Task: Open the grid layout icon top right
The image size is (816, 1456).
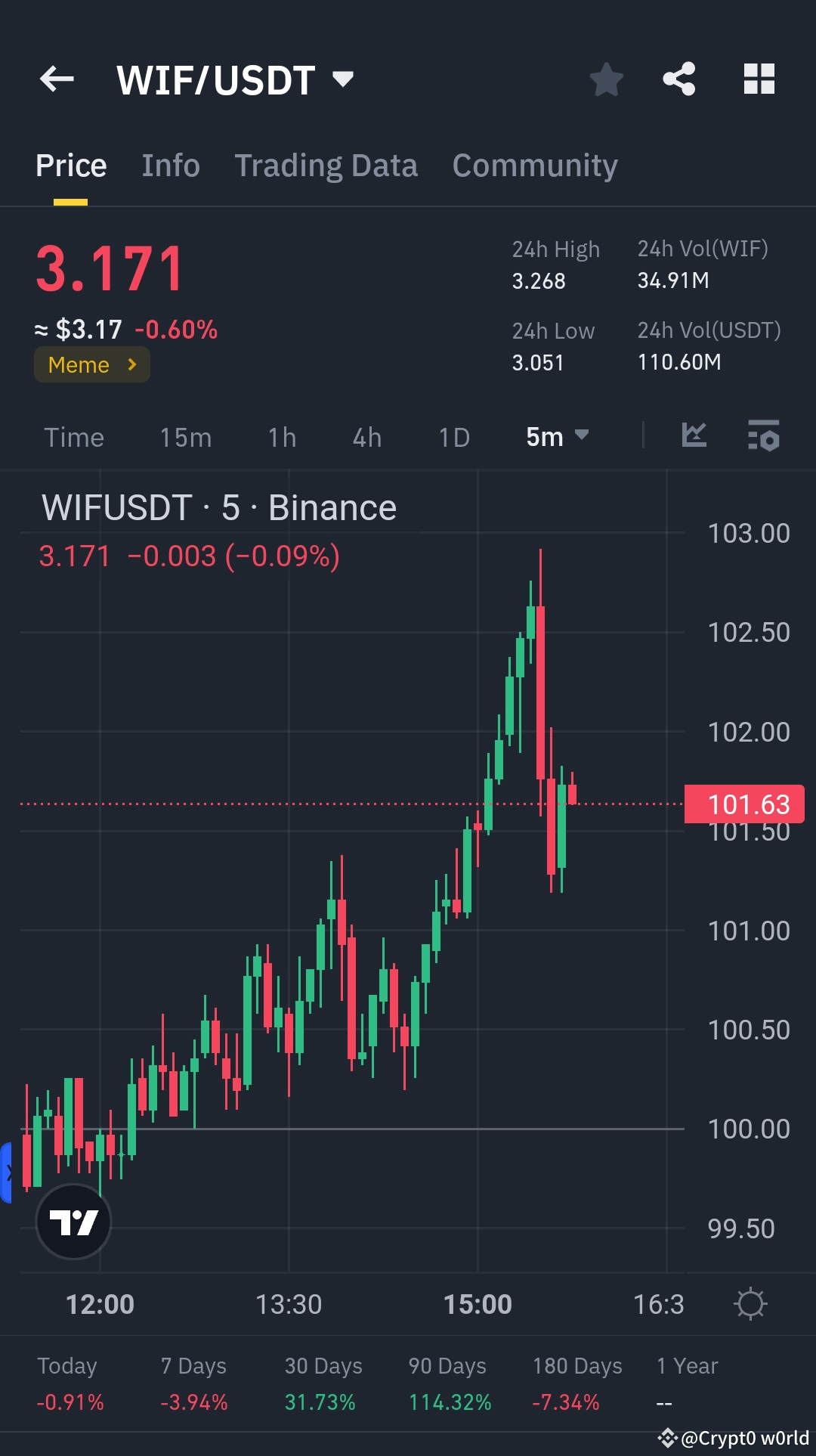Action: click(x=759, y=79)
